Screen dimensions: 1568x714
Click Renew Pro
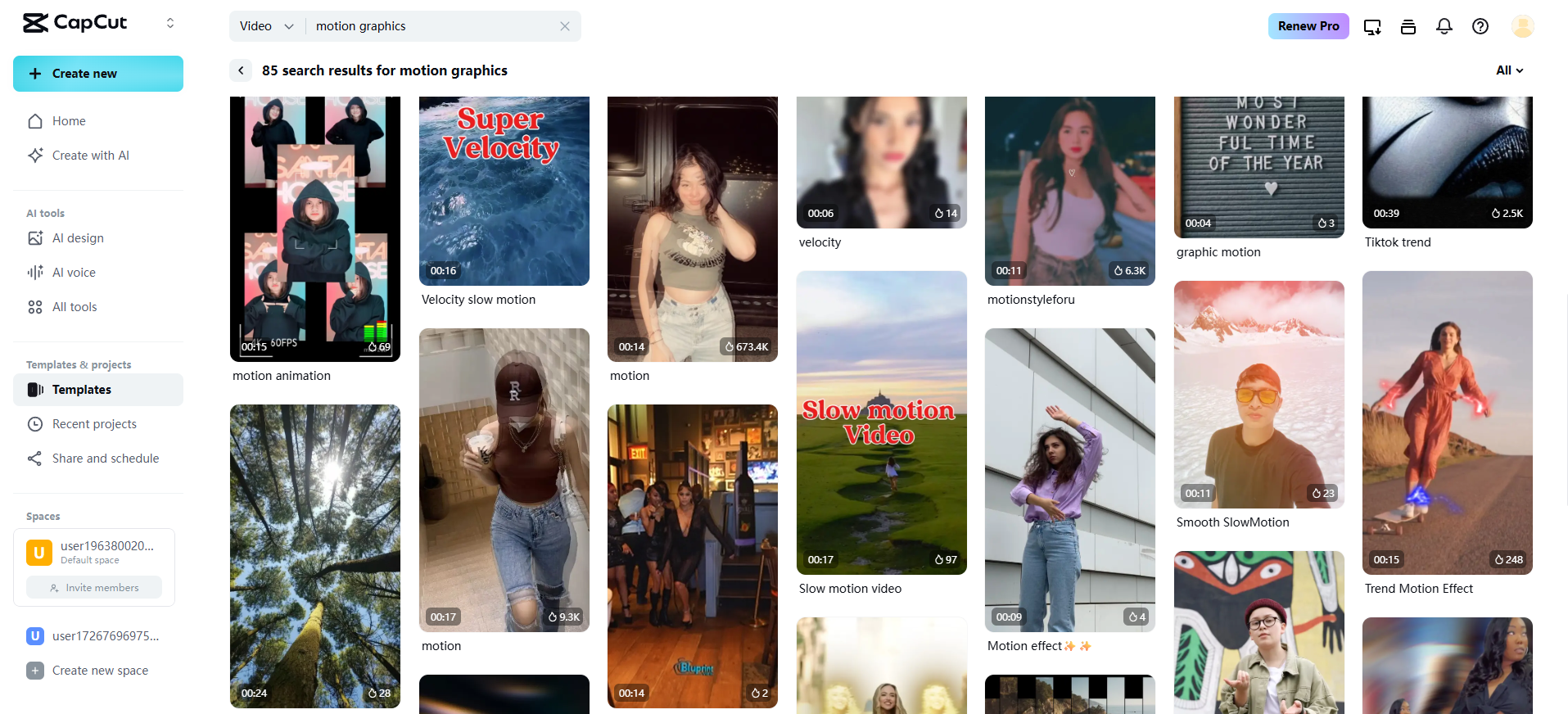(x=1308, y=26)
